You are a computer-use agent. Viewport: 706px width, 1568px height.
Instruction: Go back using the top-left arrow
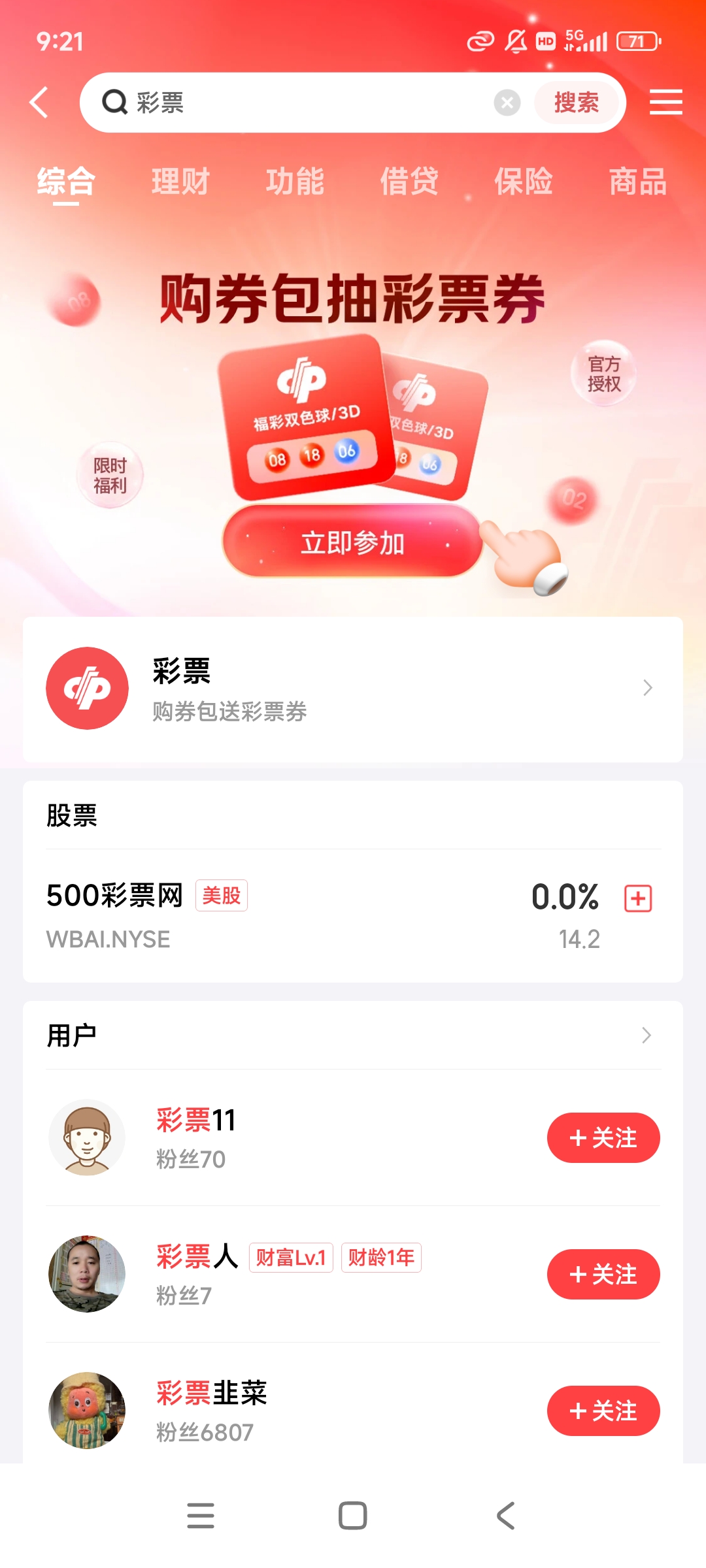click(39, 103)
